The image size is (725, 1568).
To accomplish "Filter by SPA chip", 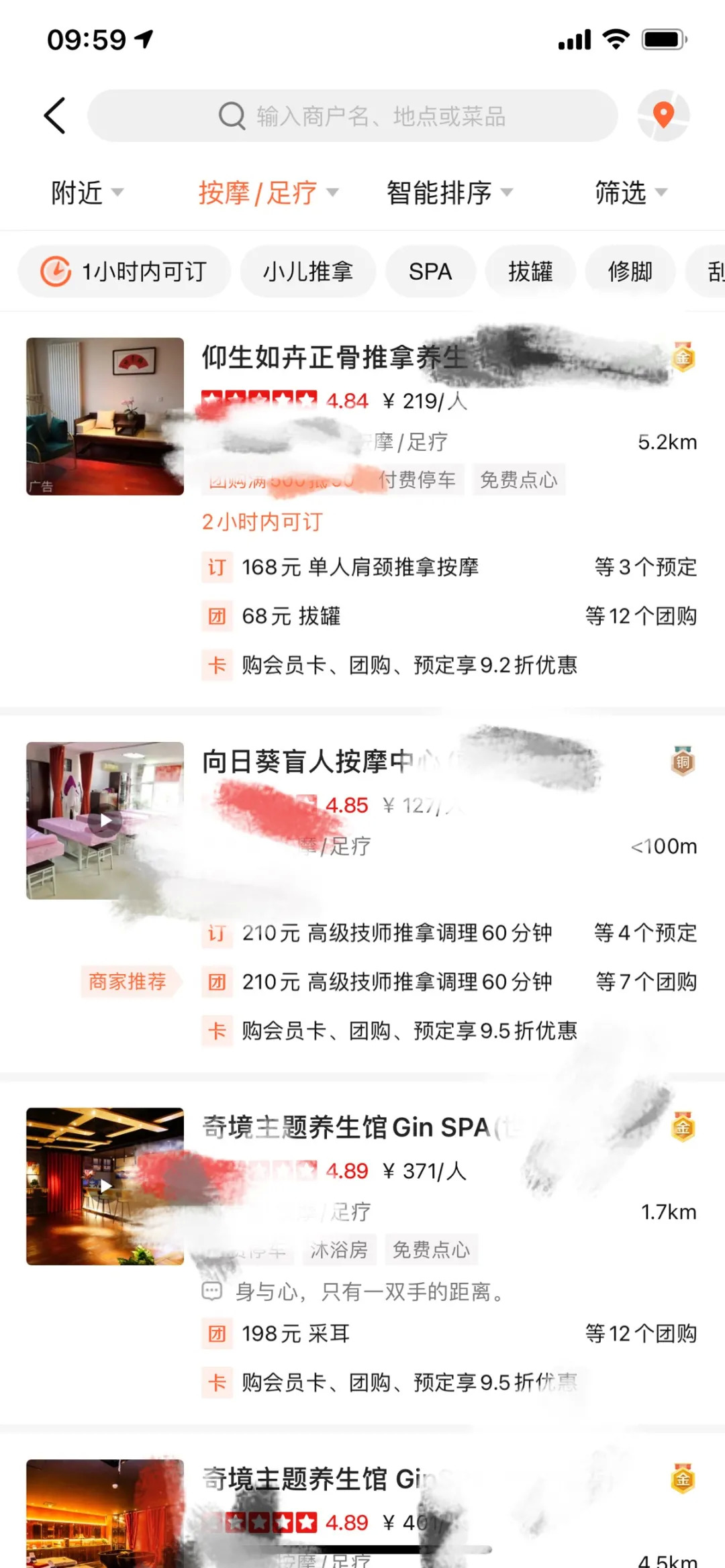I will point(430,272).
